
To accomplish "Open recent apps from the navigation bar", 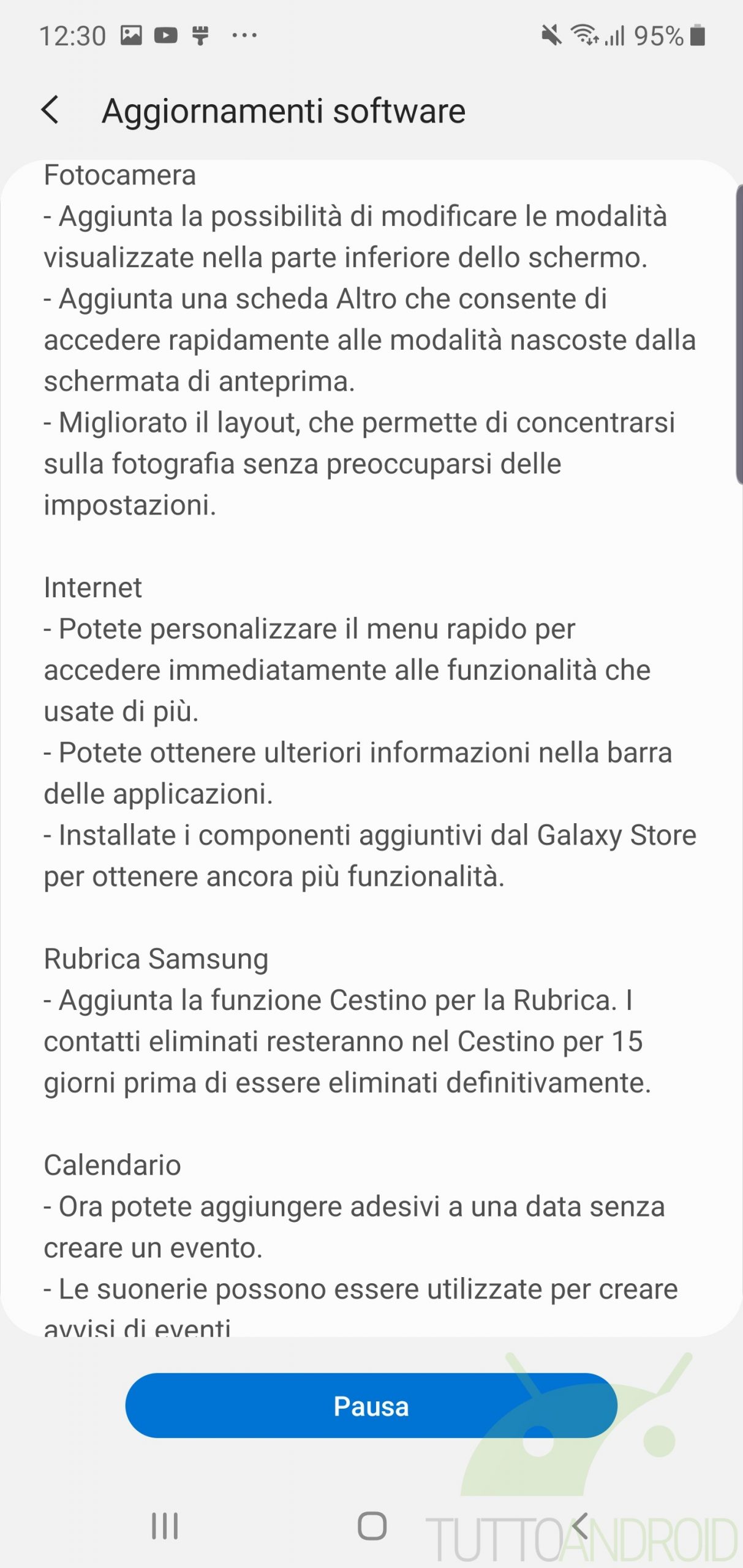I will pyautogui.click(x=165, y=1526).
